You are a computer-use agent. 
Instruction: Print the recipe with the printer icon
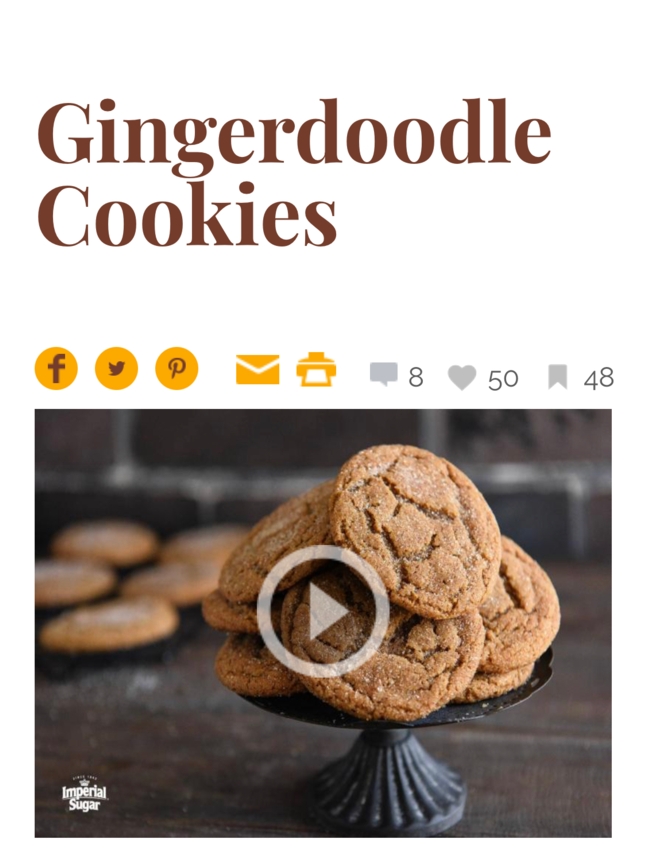click(x=316, y=370)
